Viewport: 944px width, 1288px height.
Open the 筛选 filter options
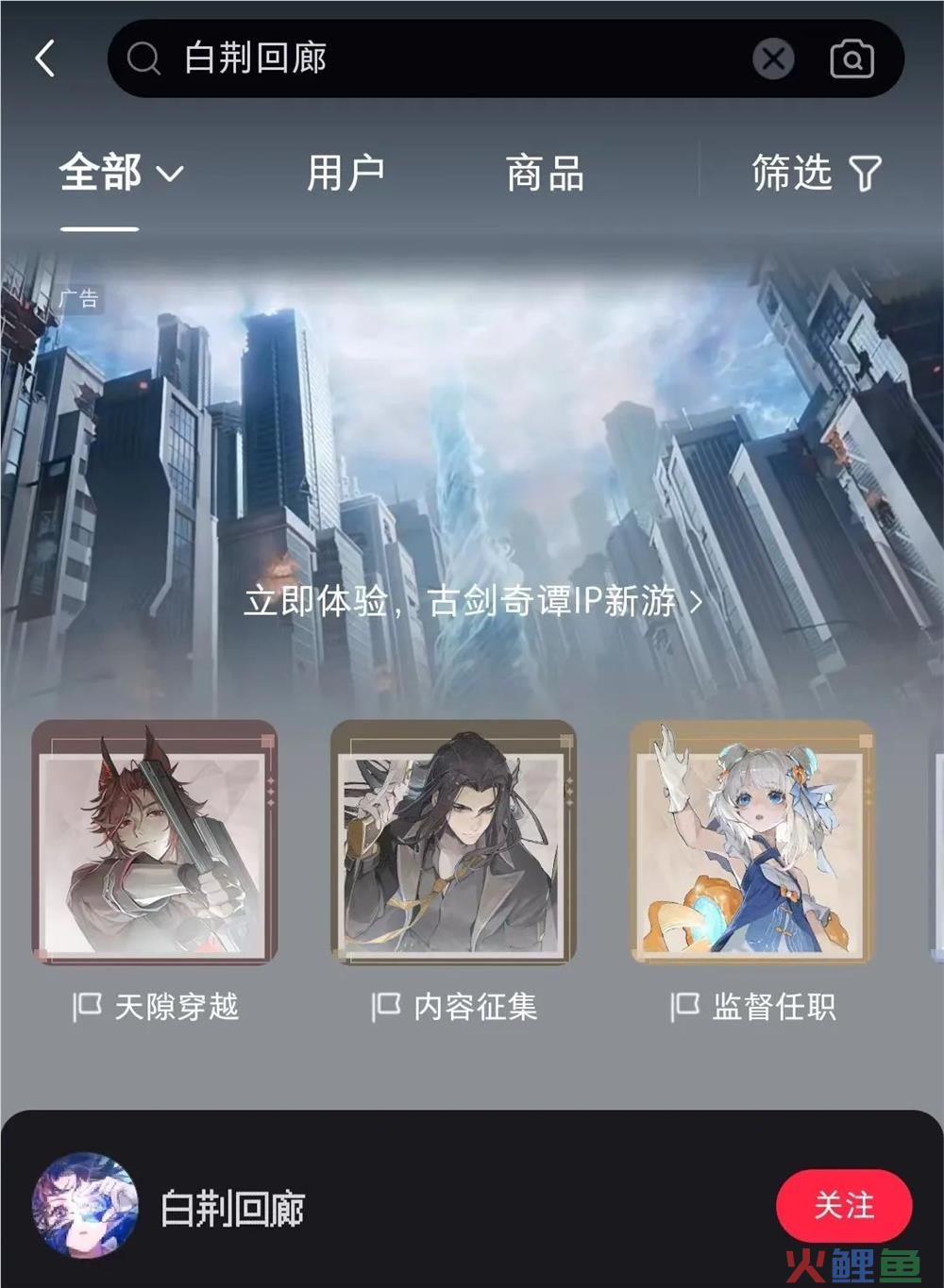(816, 174)
